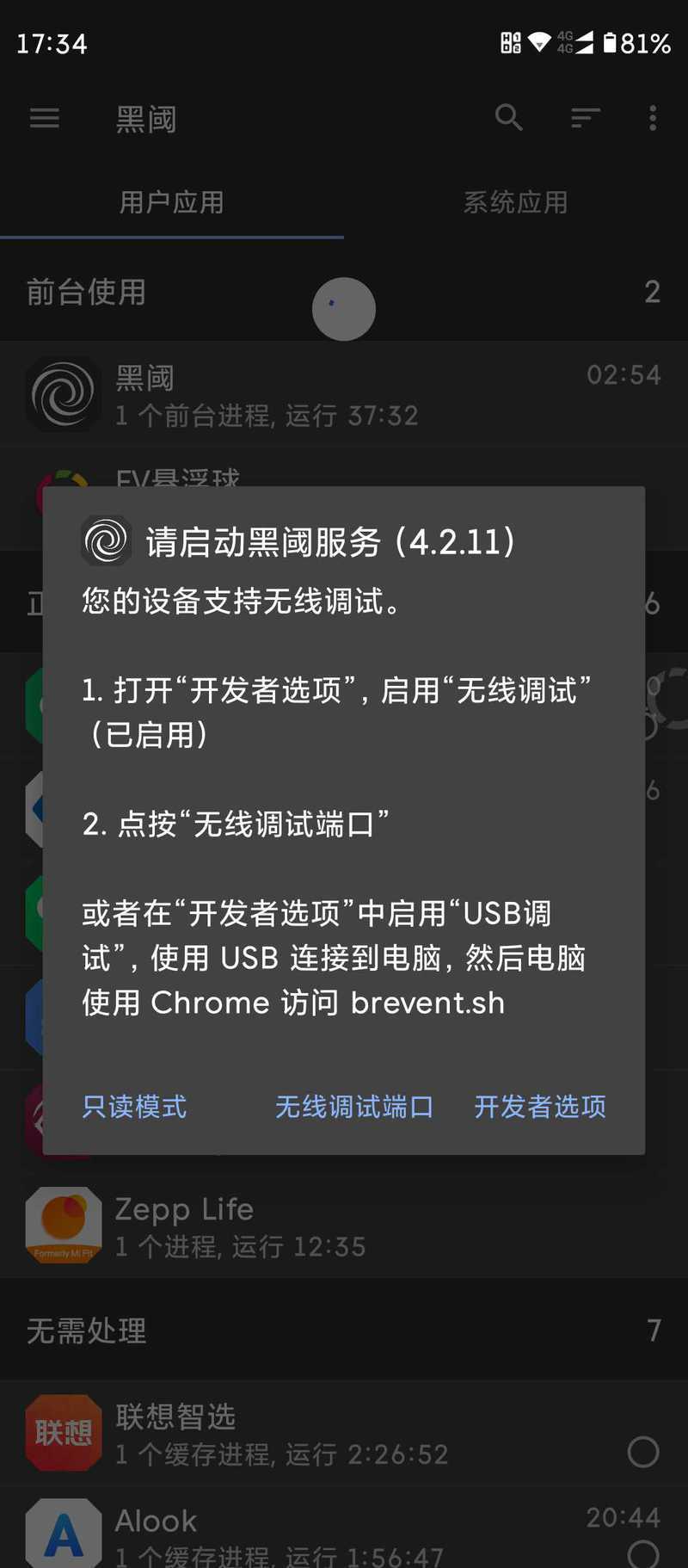Select the 用户应用 tab
688x1568 pixels.
click(172, 202)
